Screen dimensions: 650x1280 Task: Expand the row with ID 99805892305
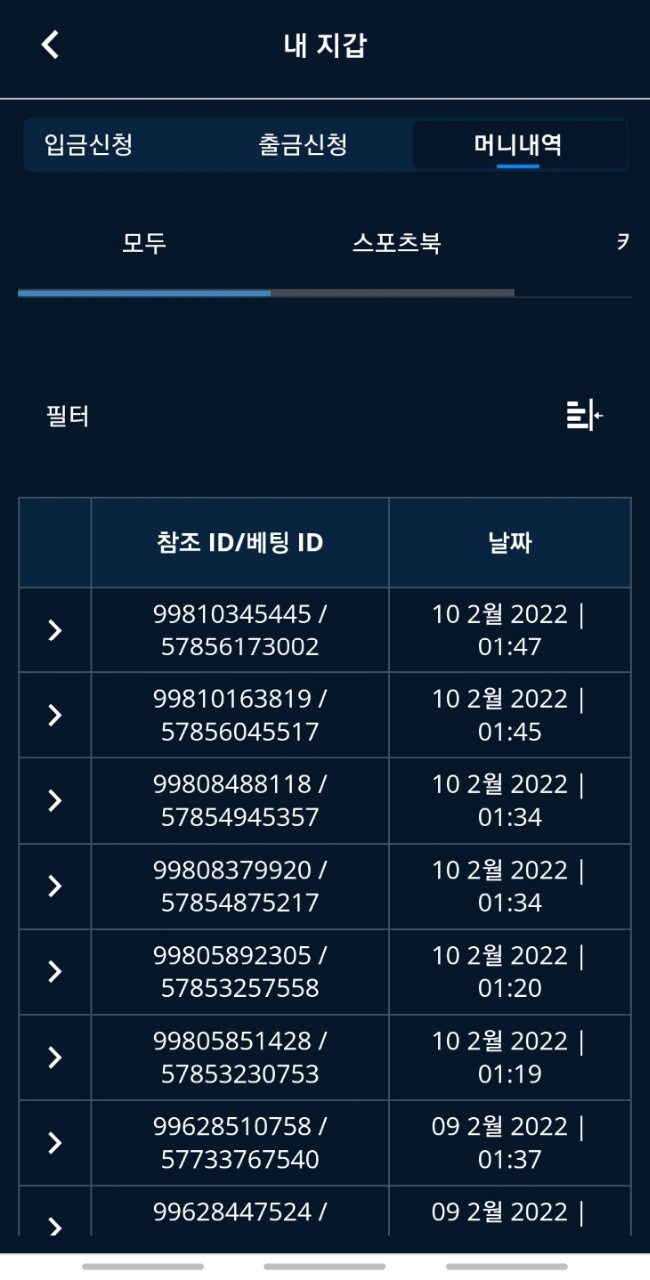(x=55, y=972)
